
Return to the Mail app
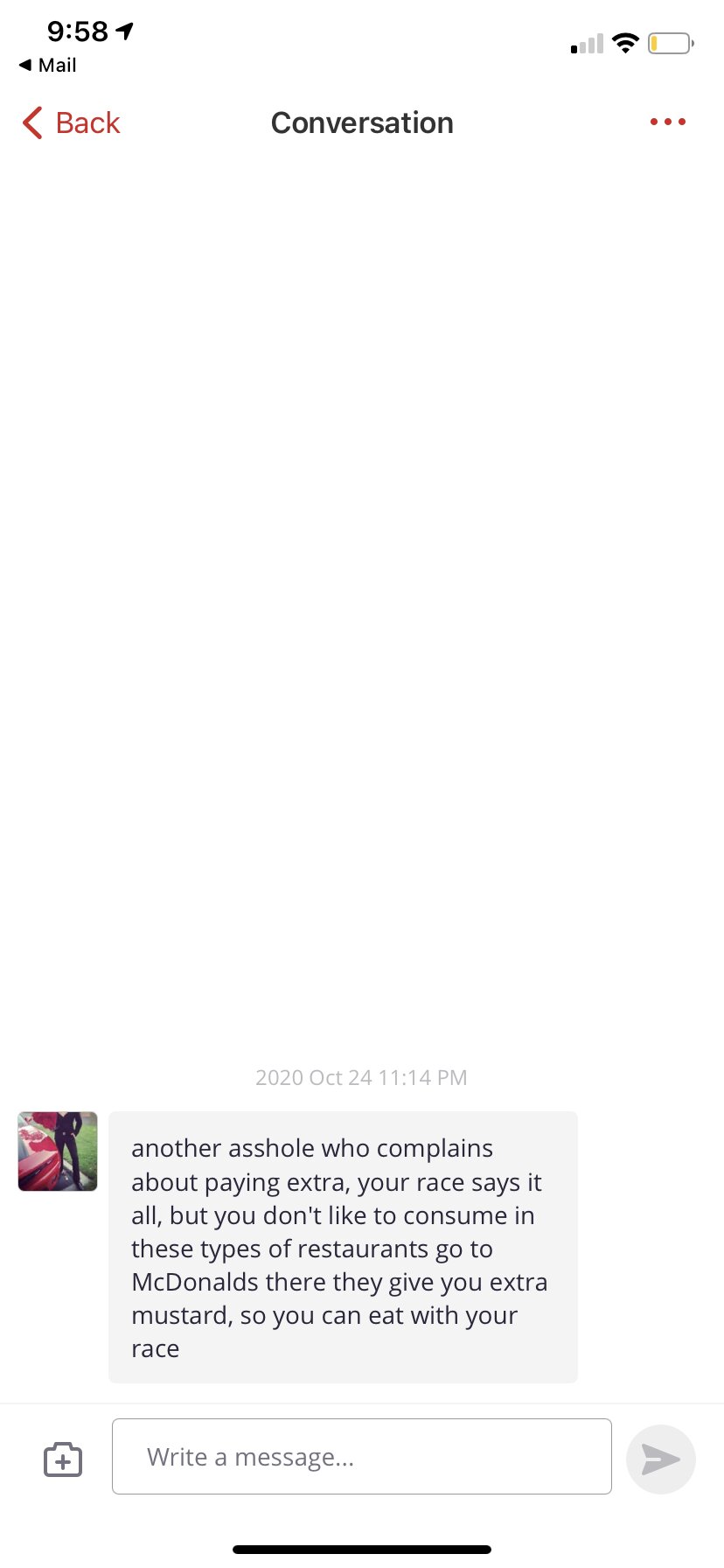point(48,66)
